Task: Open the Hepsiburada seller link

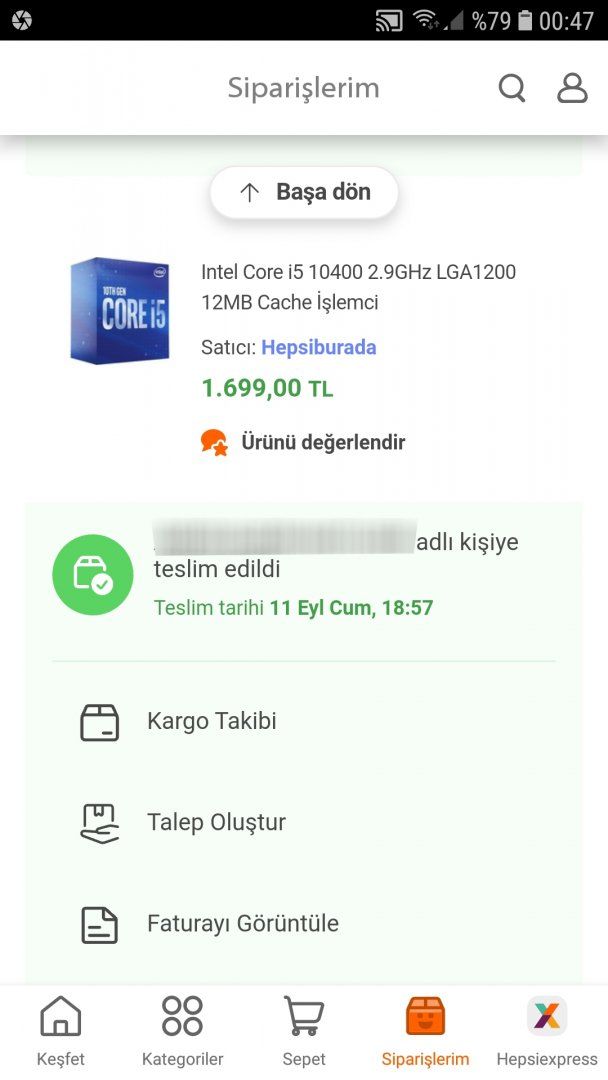Action: [318, 348]
